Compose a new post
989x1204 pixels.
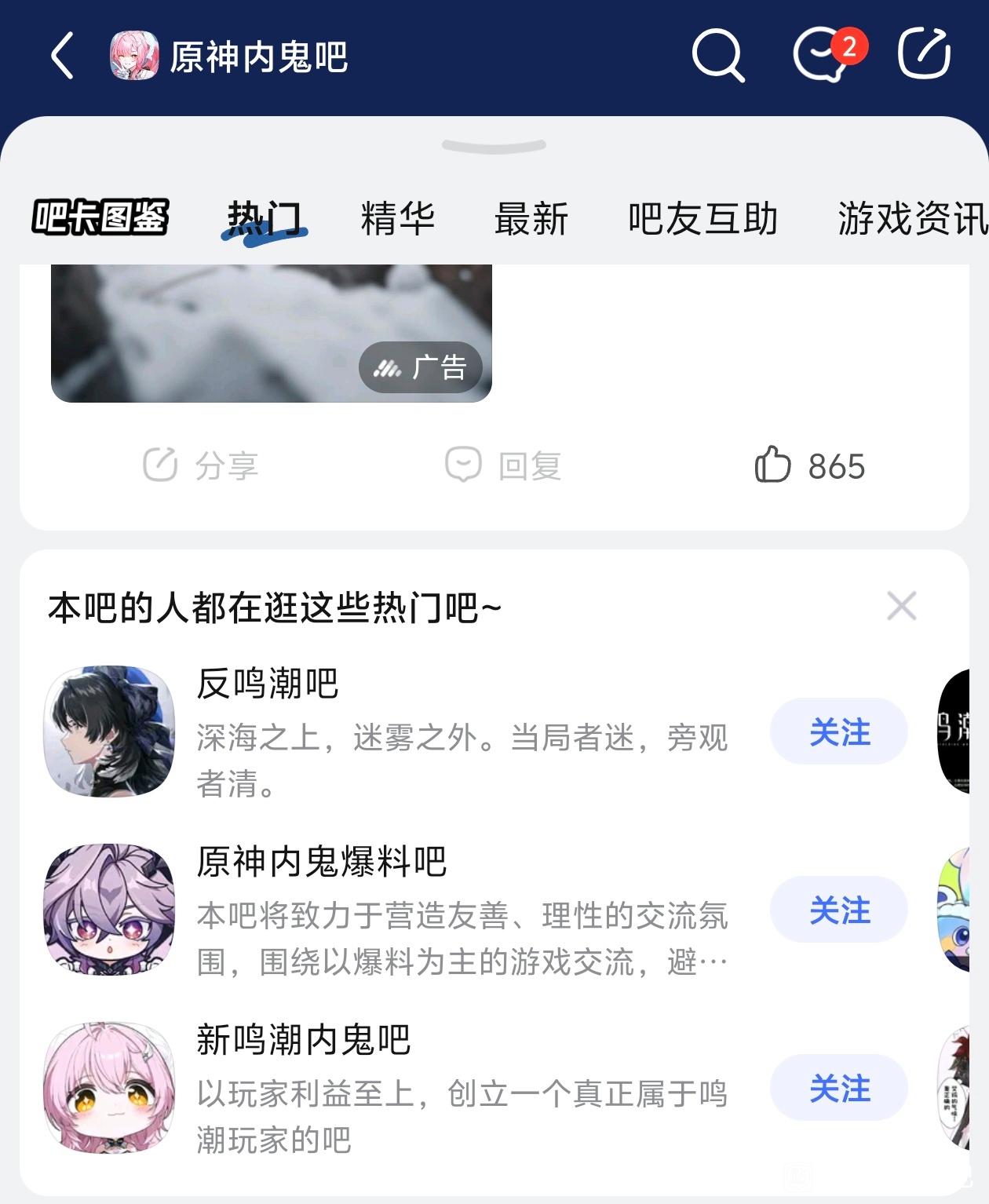pos(925,55)
